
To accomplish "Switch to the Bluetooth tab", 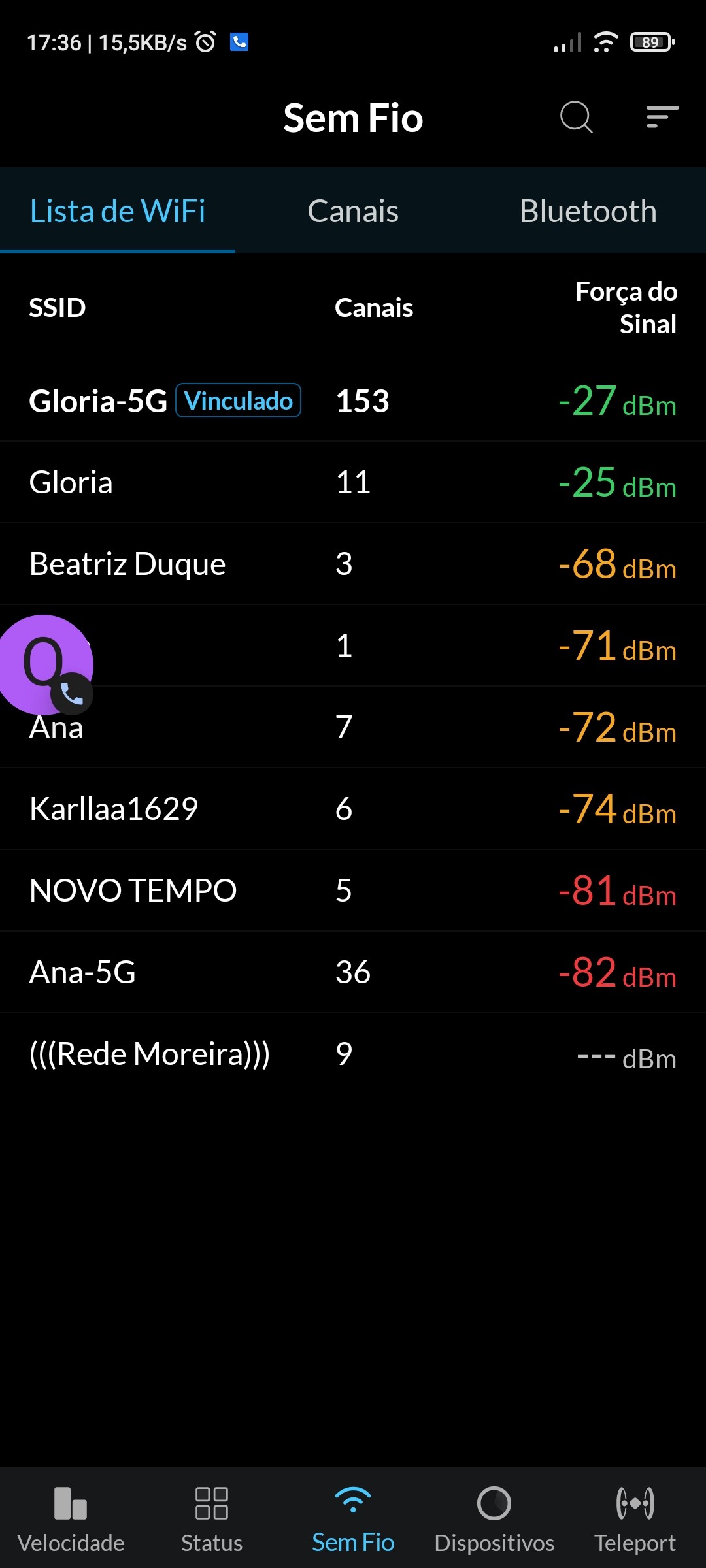I will coord(588,211).
